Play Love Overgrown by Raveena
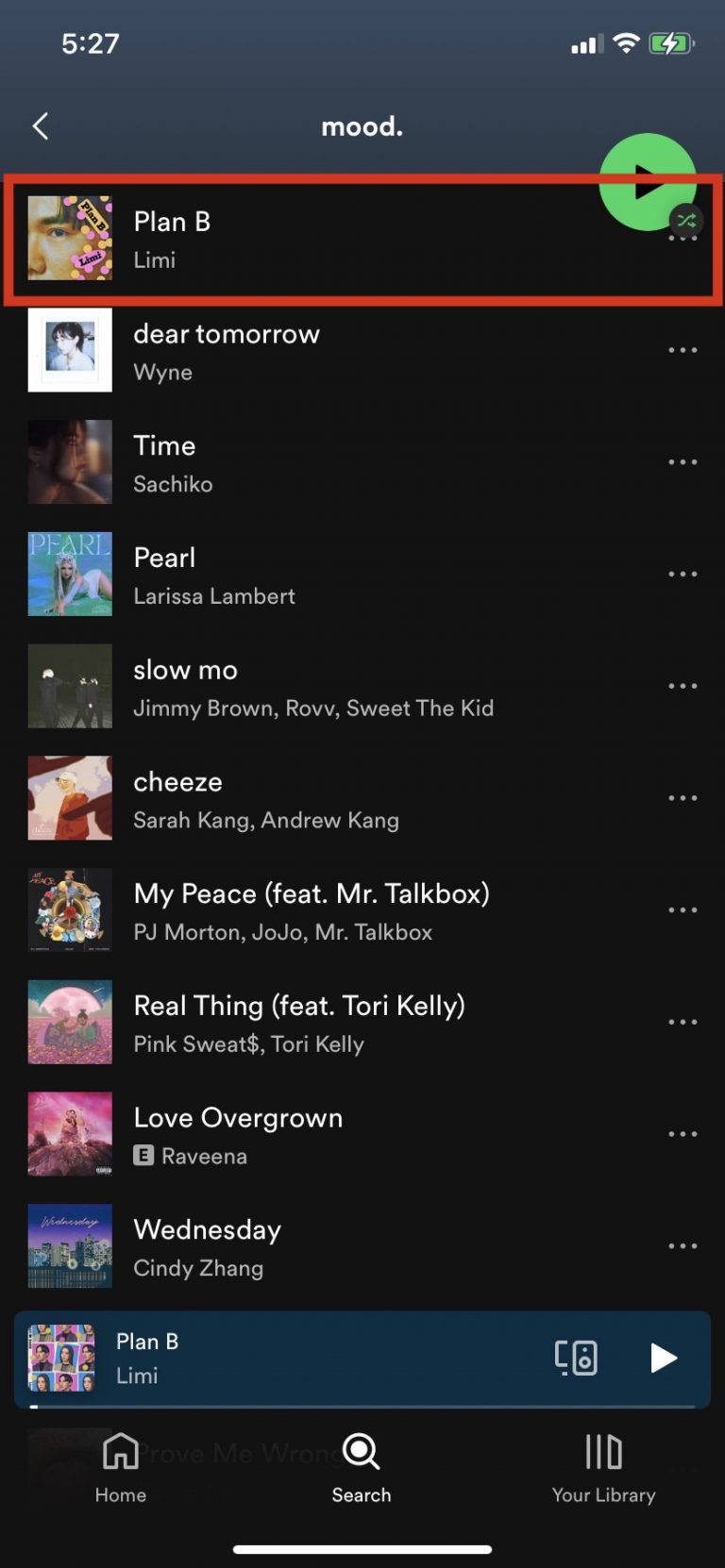725x1568 pixels. pos(238,1135)
